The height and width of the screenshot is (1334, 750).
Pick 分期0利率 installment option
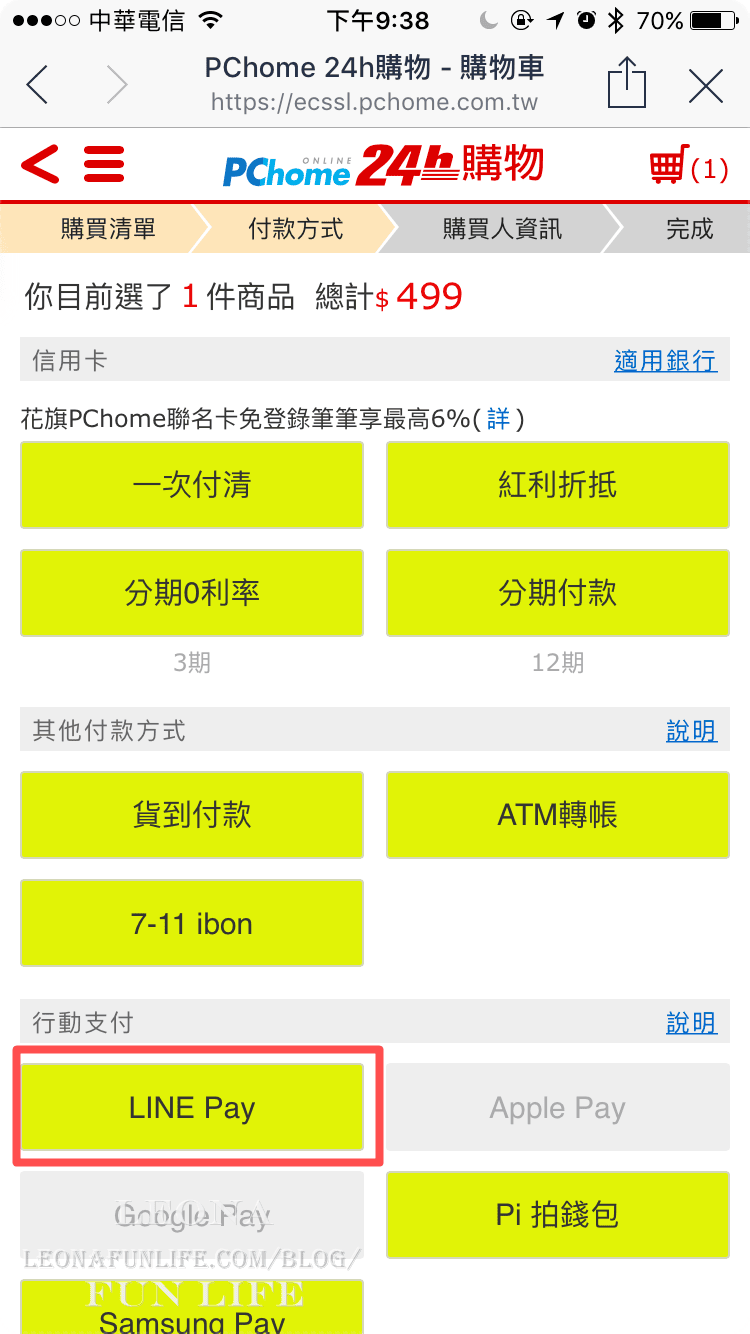[x=192, y=593]
